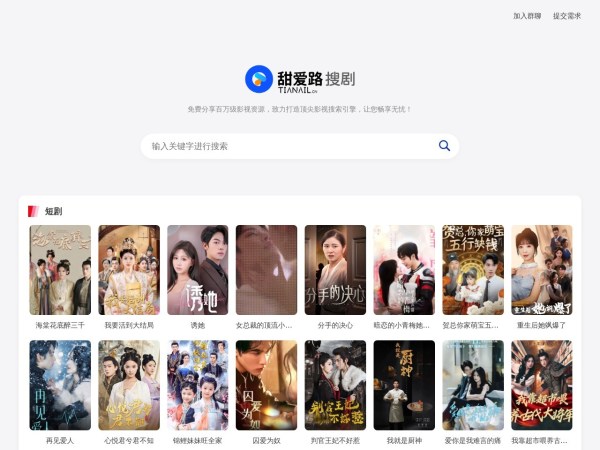Image resolution: width=600 pixels, height=450 pixels.
Task: Select the 诱她 drama poster
Action: [198, 270]
